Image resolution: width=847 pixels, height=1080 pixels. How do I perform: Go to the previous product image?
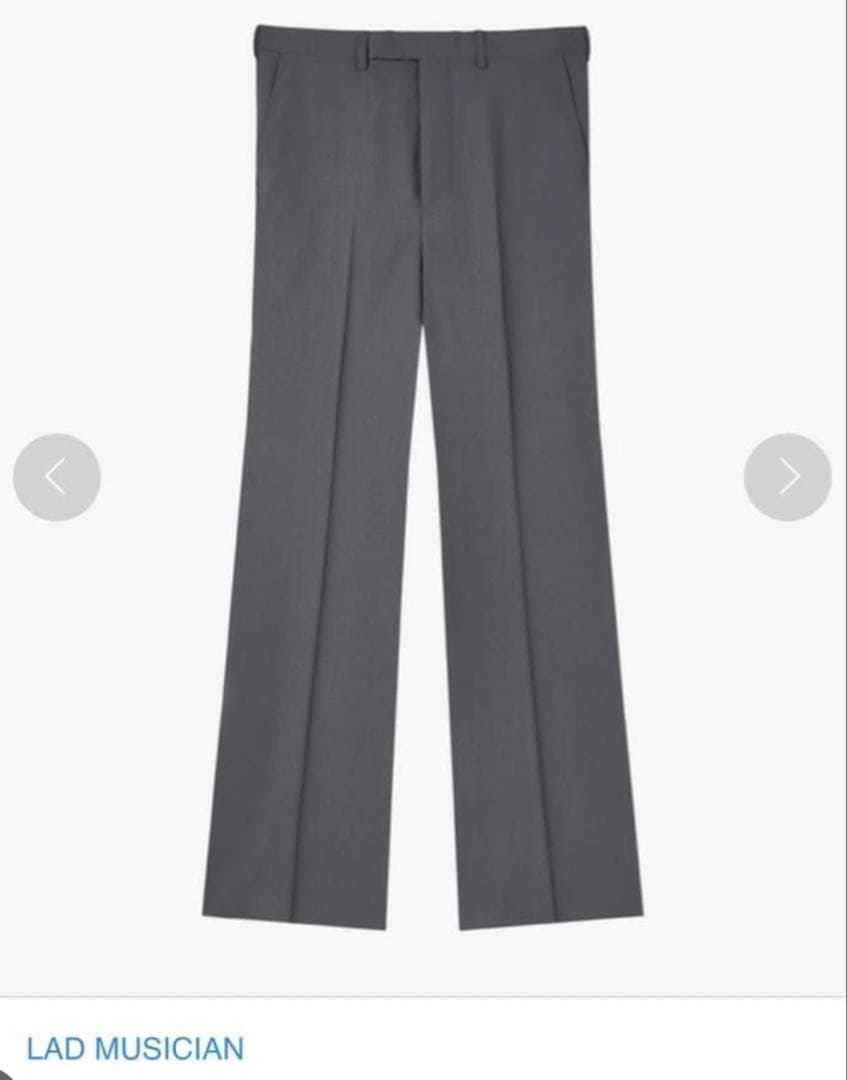coord(56,477)
